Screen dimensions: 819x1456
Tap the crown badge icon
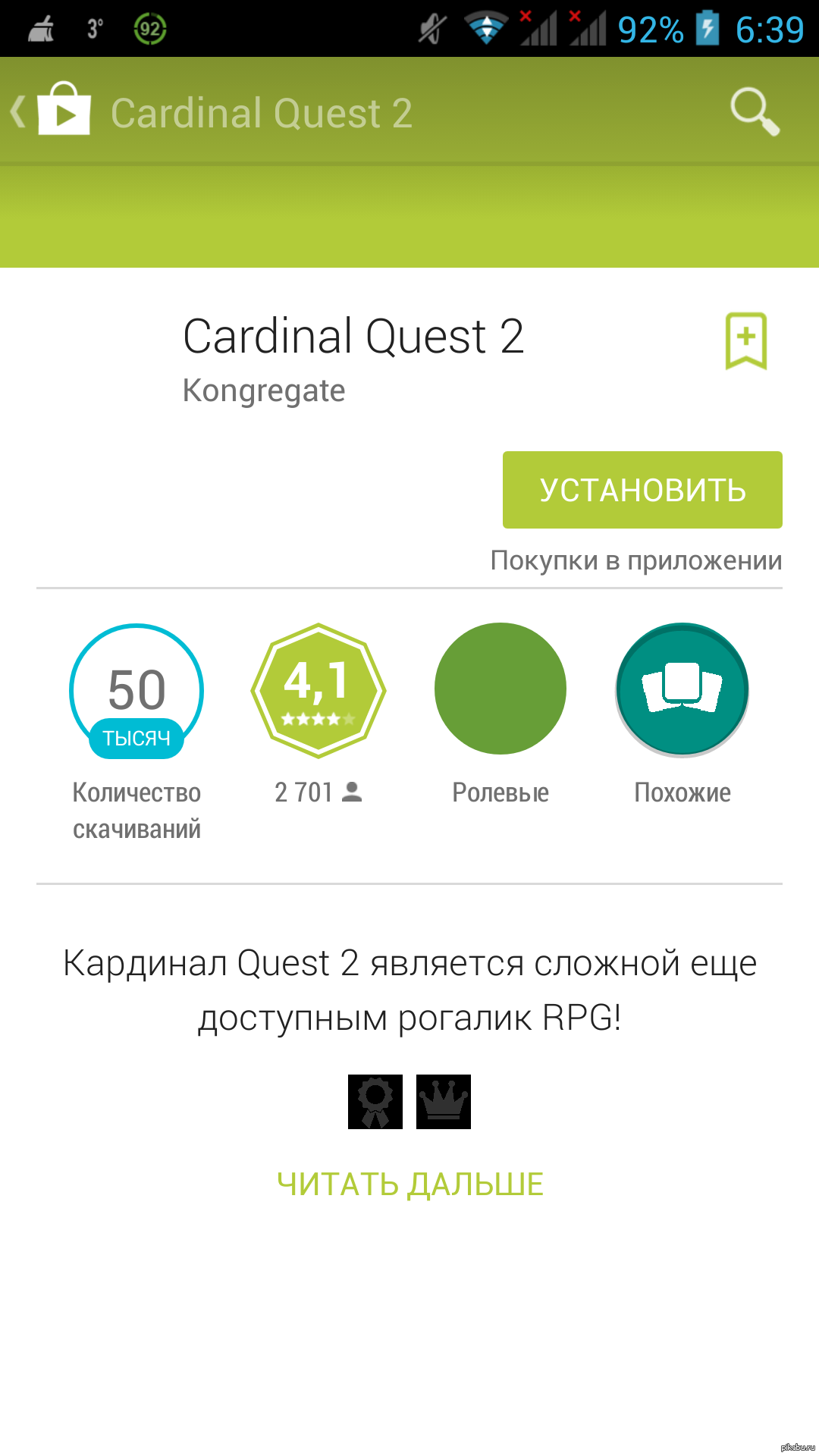[x=444, y=1102]
